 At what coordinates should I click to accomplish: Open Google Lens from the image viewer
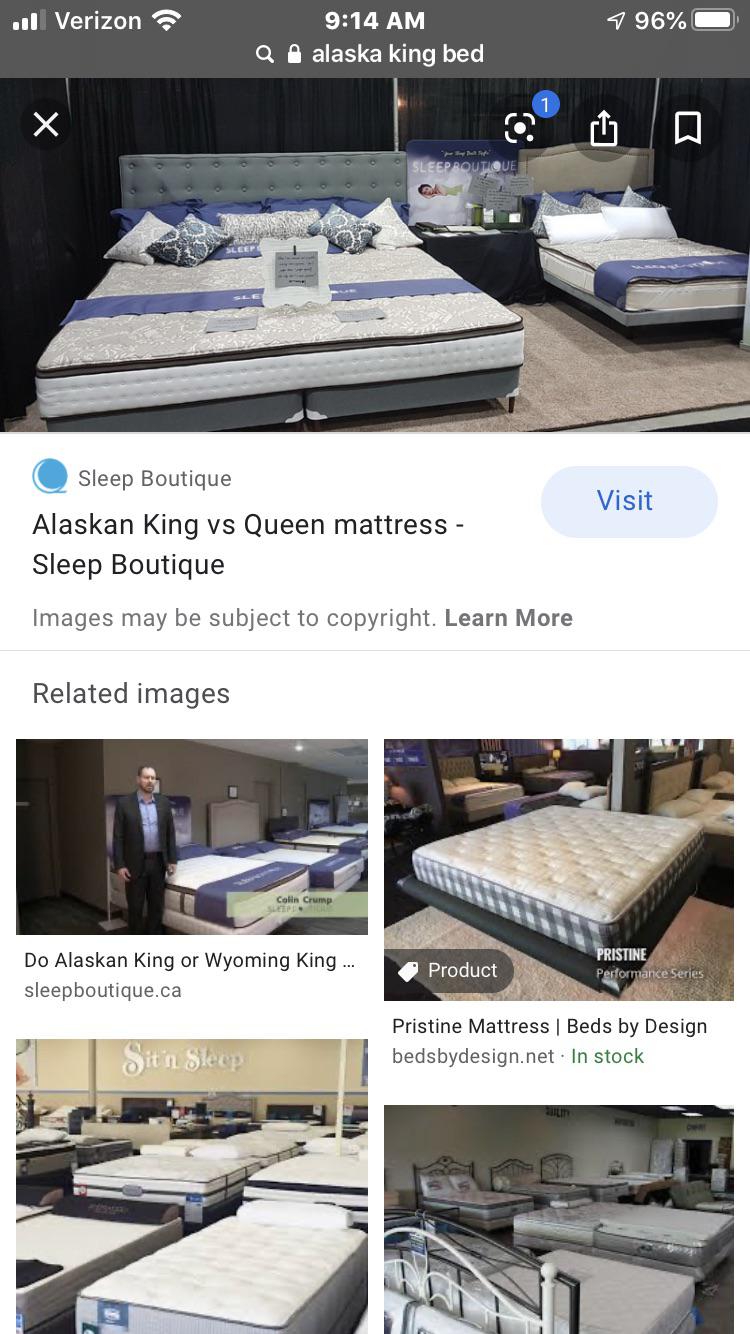(518, 128)
